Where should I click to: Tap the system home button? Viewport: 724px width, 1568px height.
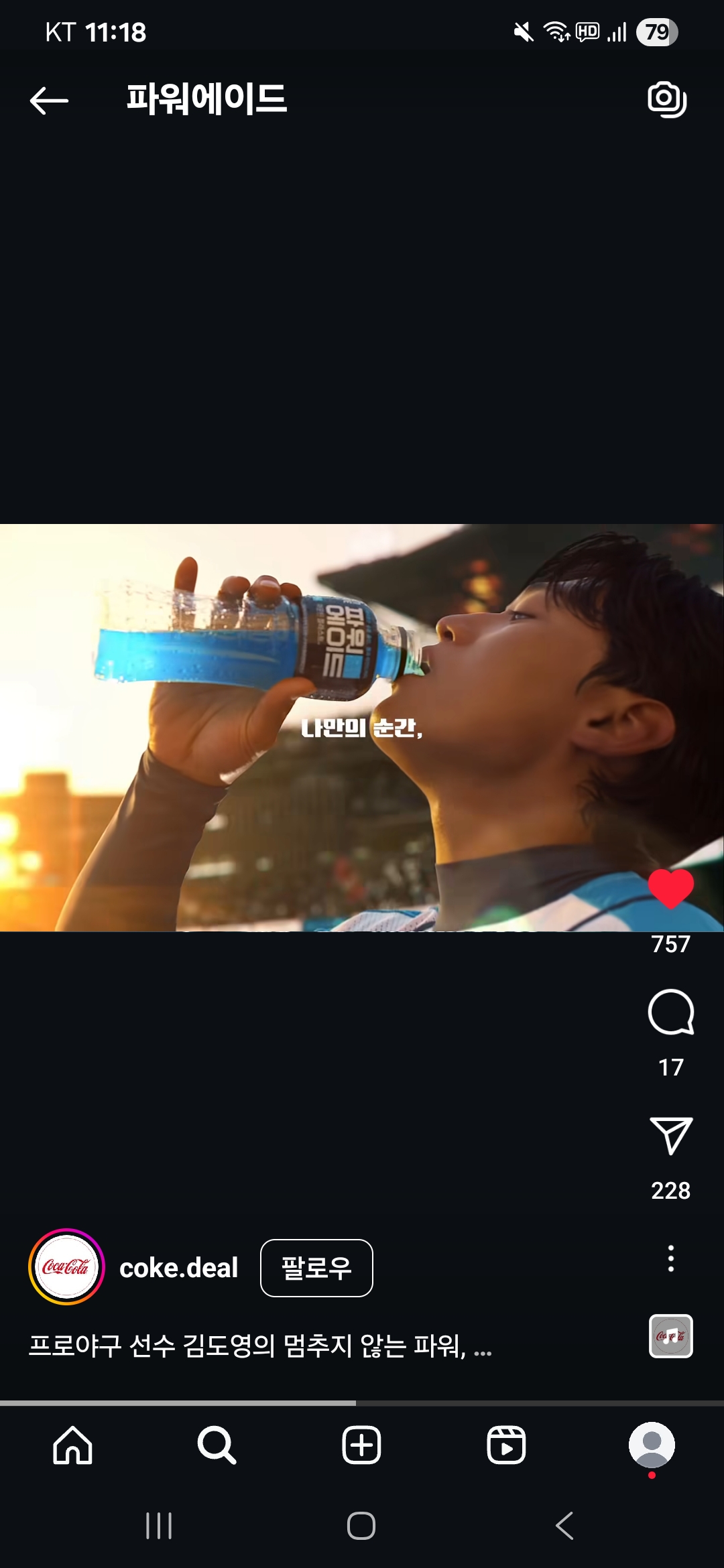[361, 1526]
